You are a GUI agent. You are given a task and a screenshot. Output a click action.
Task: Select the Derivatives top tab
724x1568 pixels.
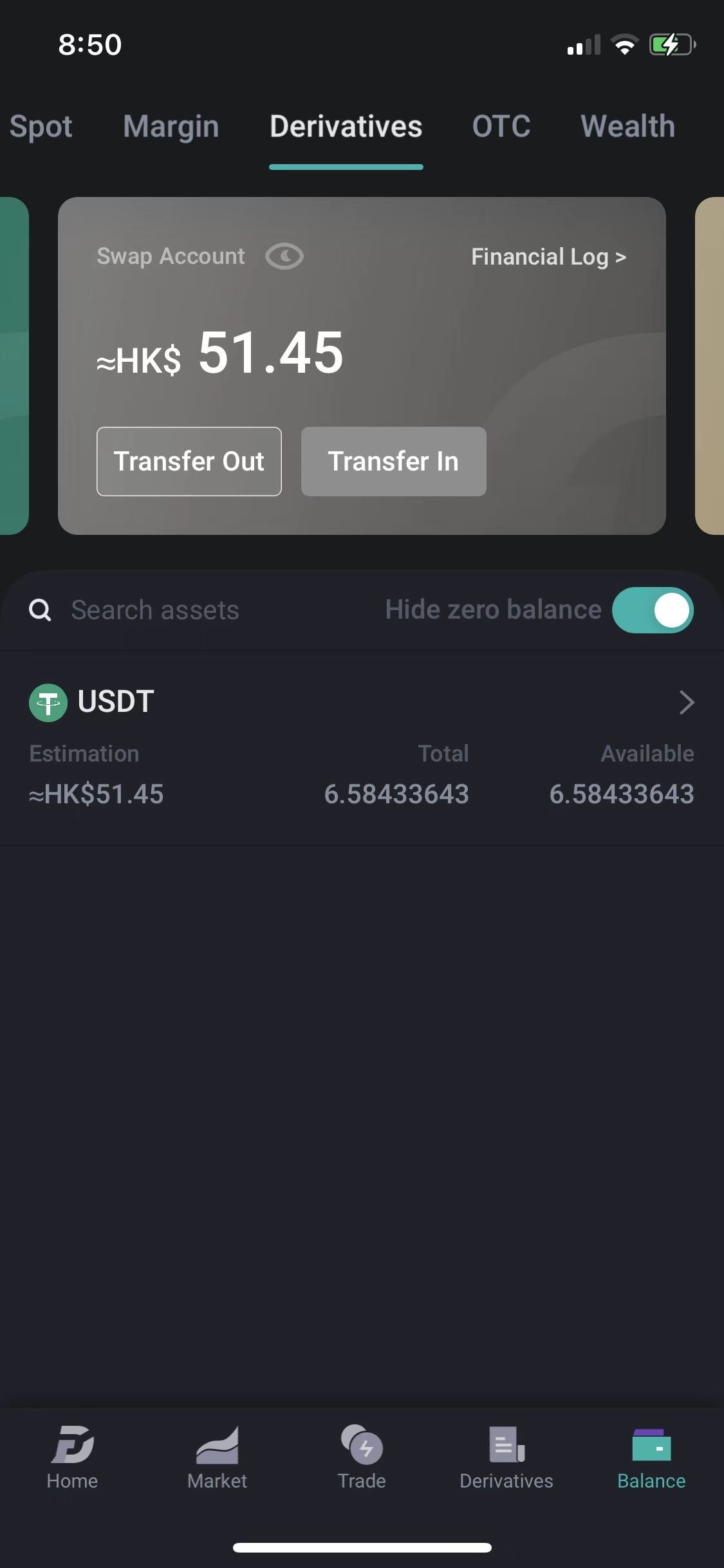[x=346, y=126]
